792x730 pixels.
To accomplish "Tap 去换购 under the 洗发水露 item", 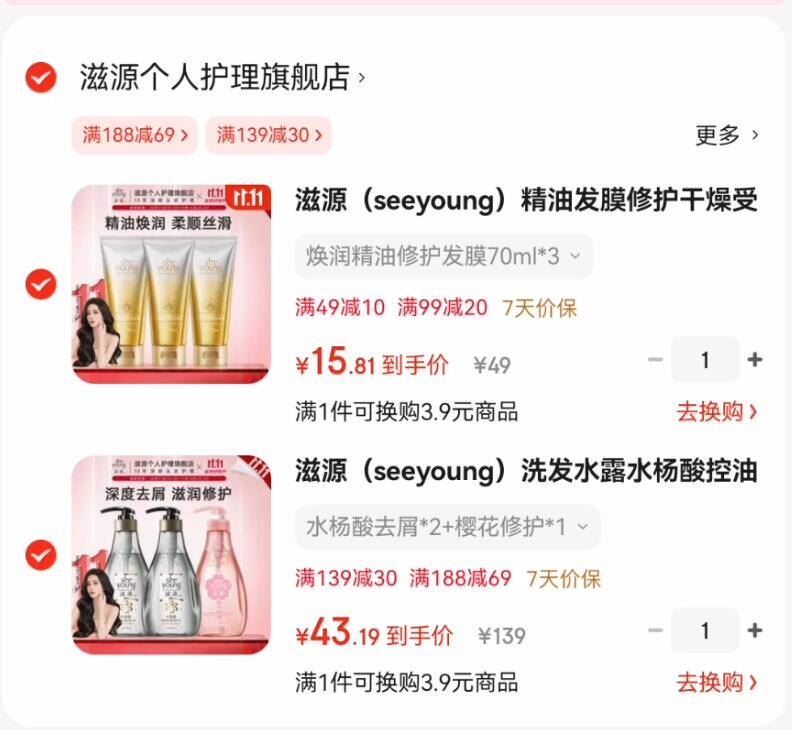I will (716, 682).
